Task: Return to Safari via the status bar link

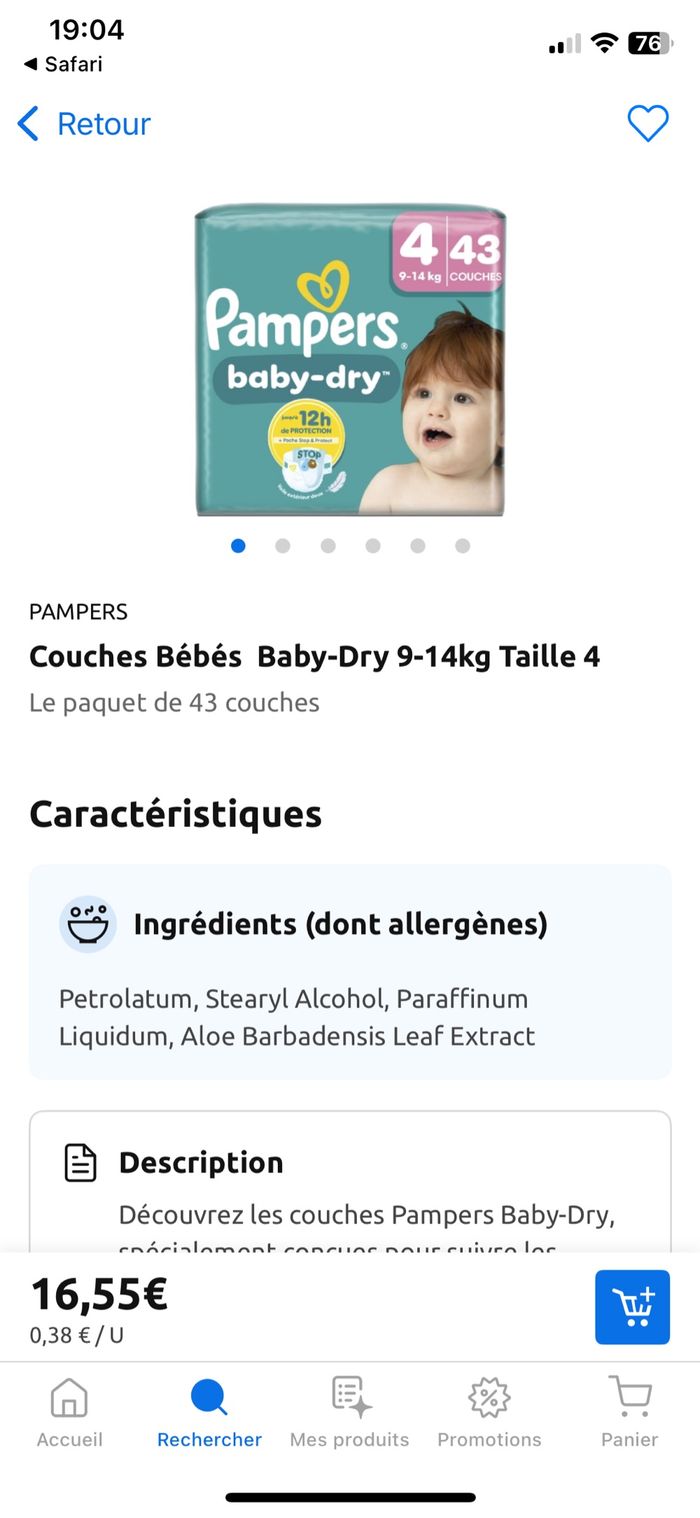Action: 63,64
